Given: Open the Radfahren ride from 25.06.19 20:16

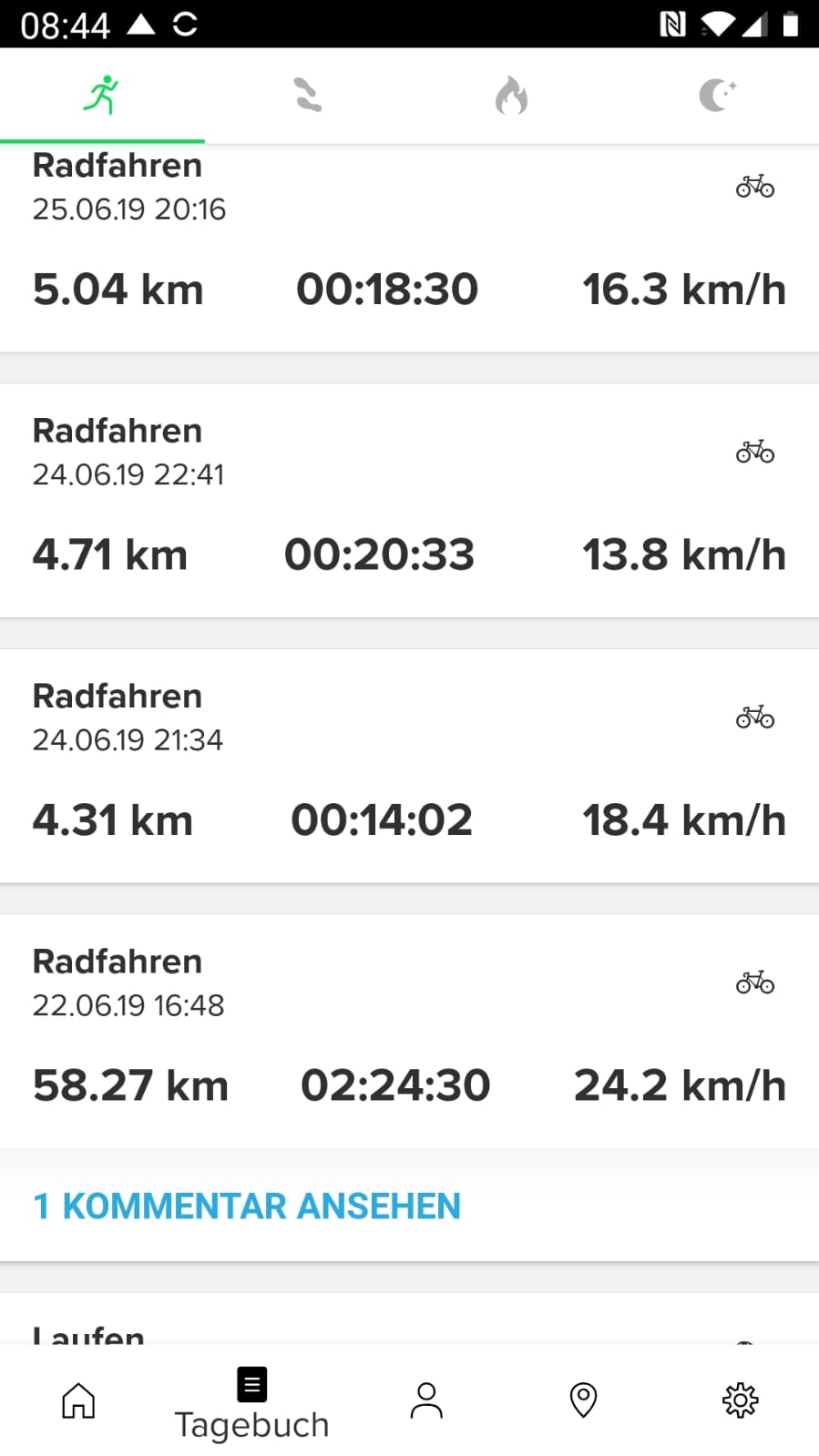Looking at the screenshot, I should tap(409, 248).
